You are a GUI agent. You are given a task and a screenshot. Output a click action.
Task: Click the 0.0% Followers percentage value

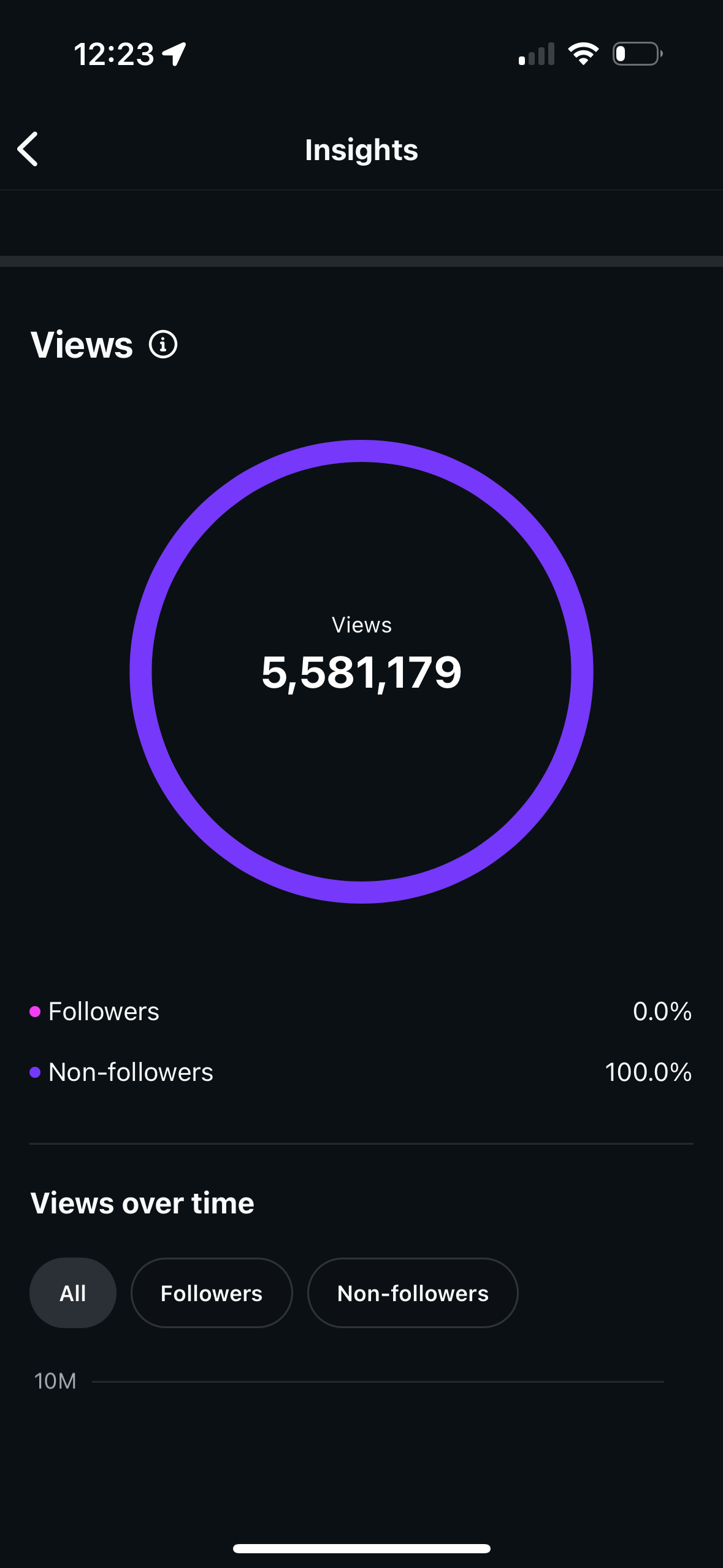pyautogui.click(x=661, y=1011)
